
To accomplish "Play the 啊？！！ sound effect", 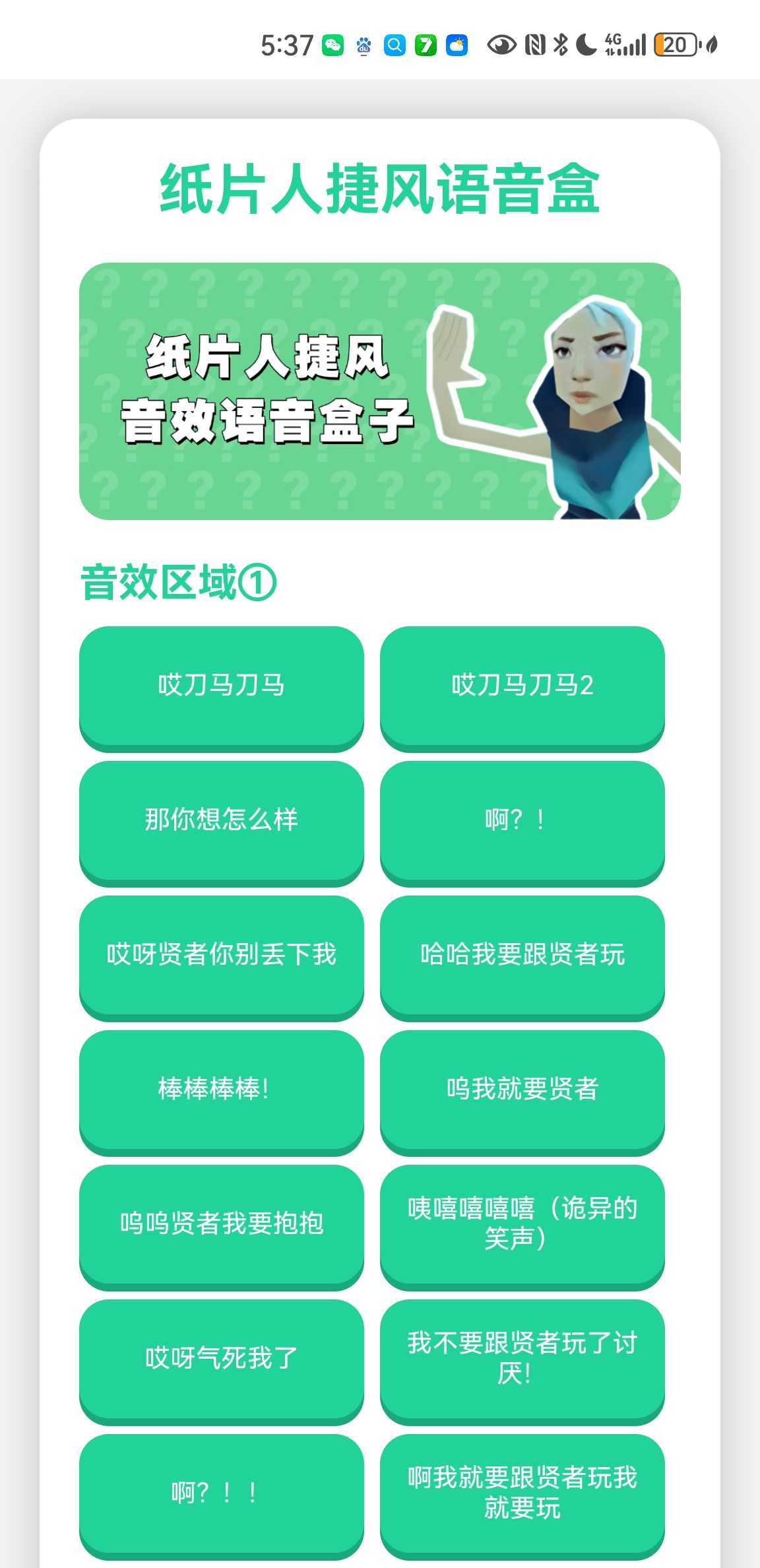I will 221,1494.
